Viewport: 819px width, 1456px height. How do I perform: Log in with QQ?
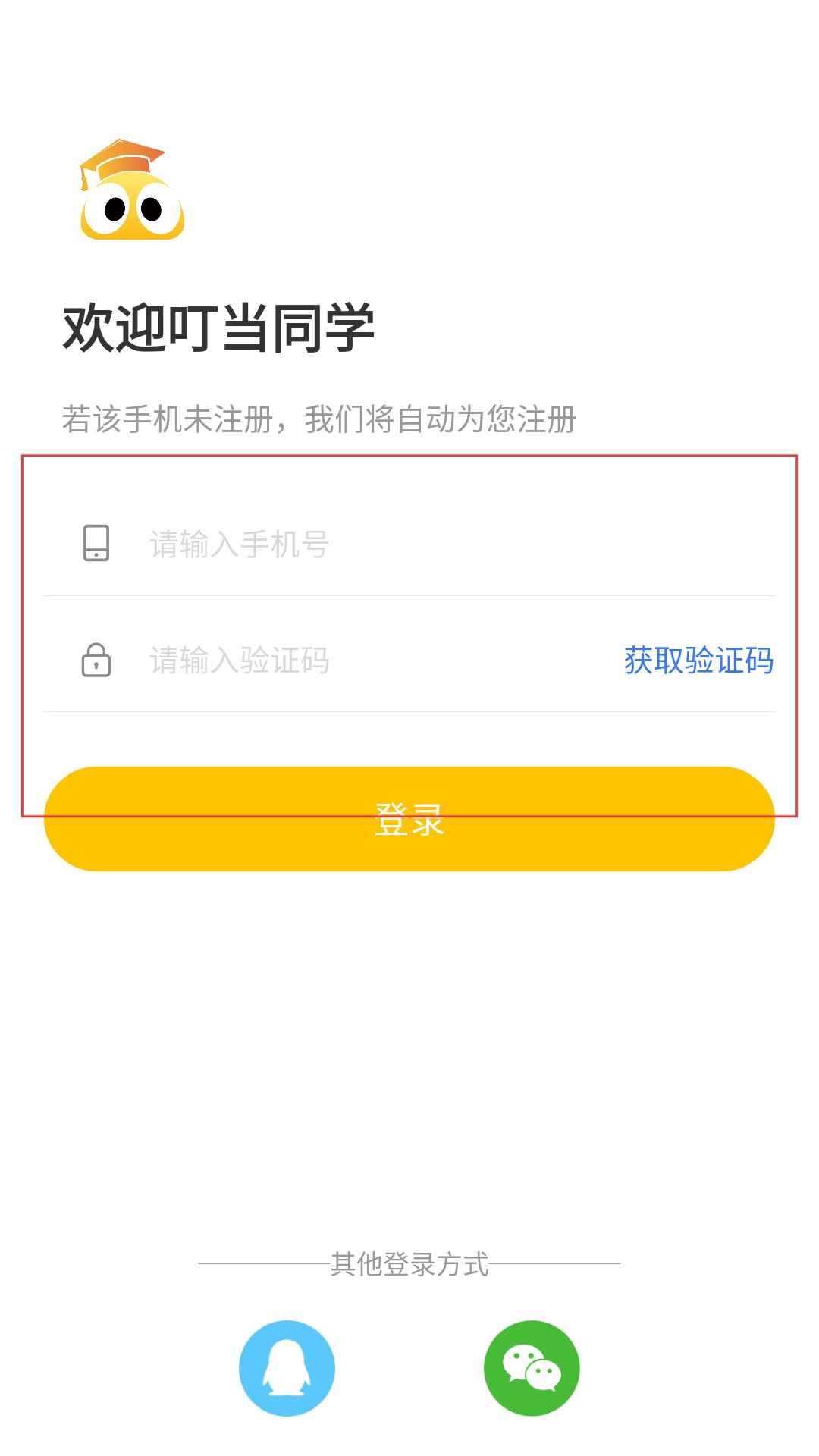coord(287,1368)
